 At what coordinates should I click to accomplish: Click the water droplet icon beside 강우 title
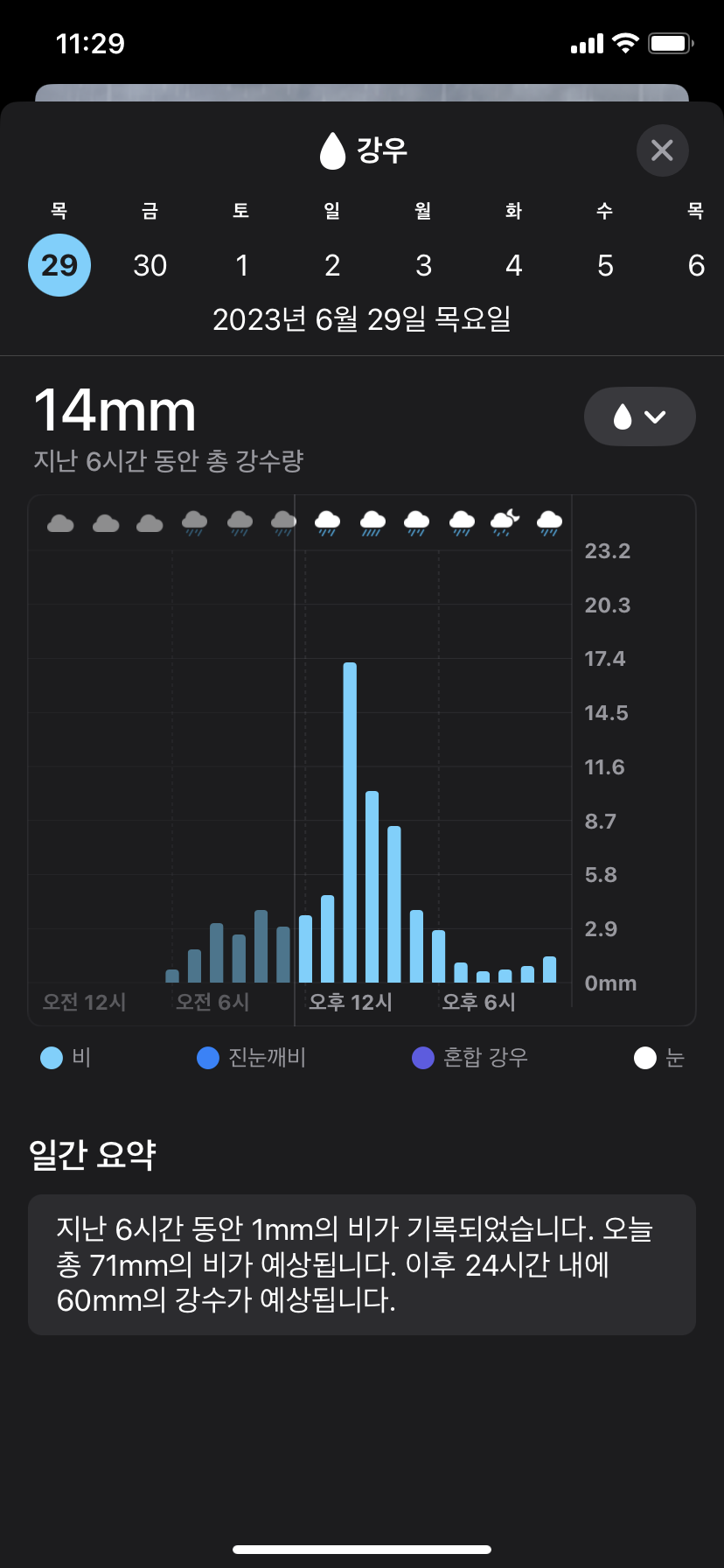(x=333, y=149)
